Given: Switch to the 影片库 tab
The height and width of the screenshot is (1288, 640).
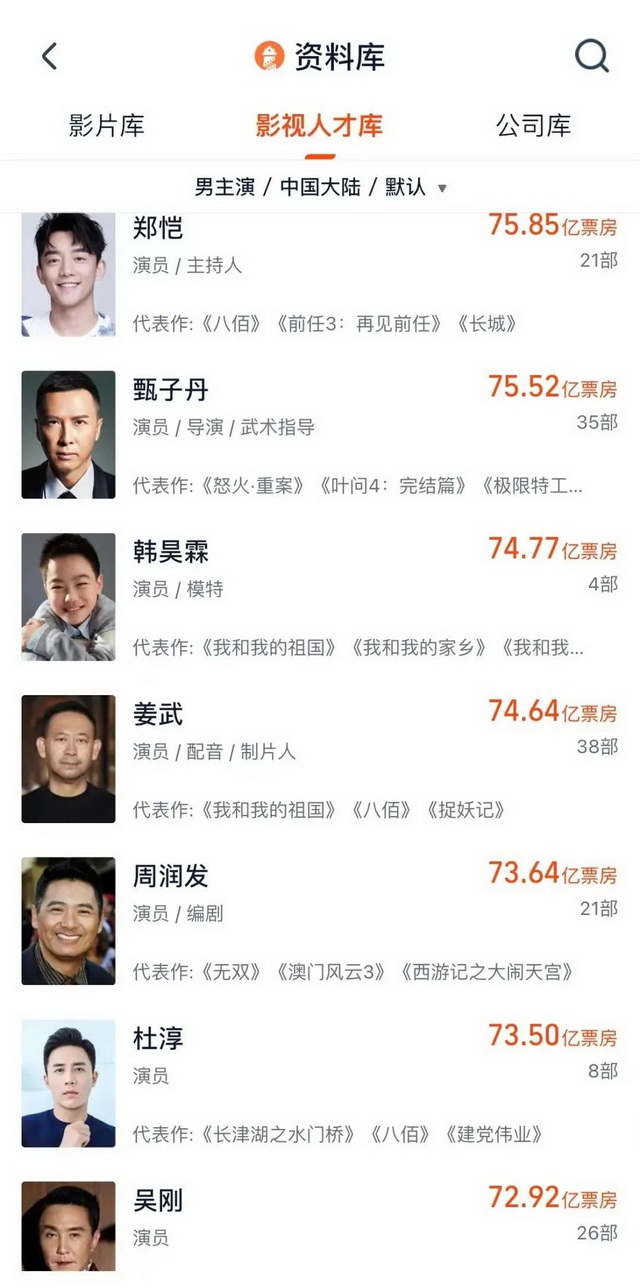Looking at the screenshot, I should pyautogui.click(x=106, y=126).
